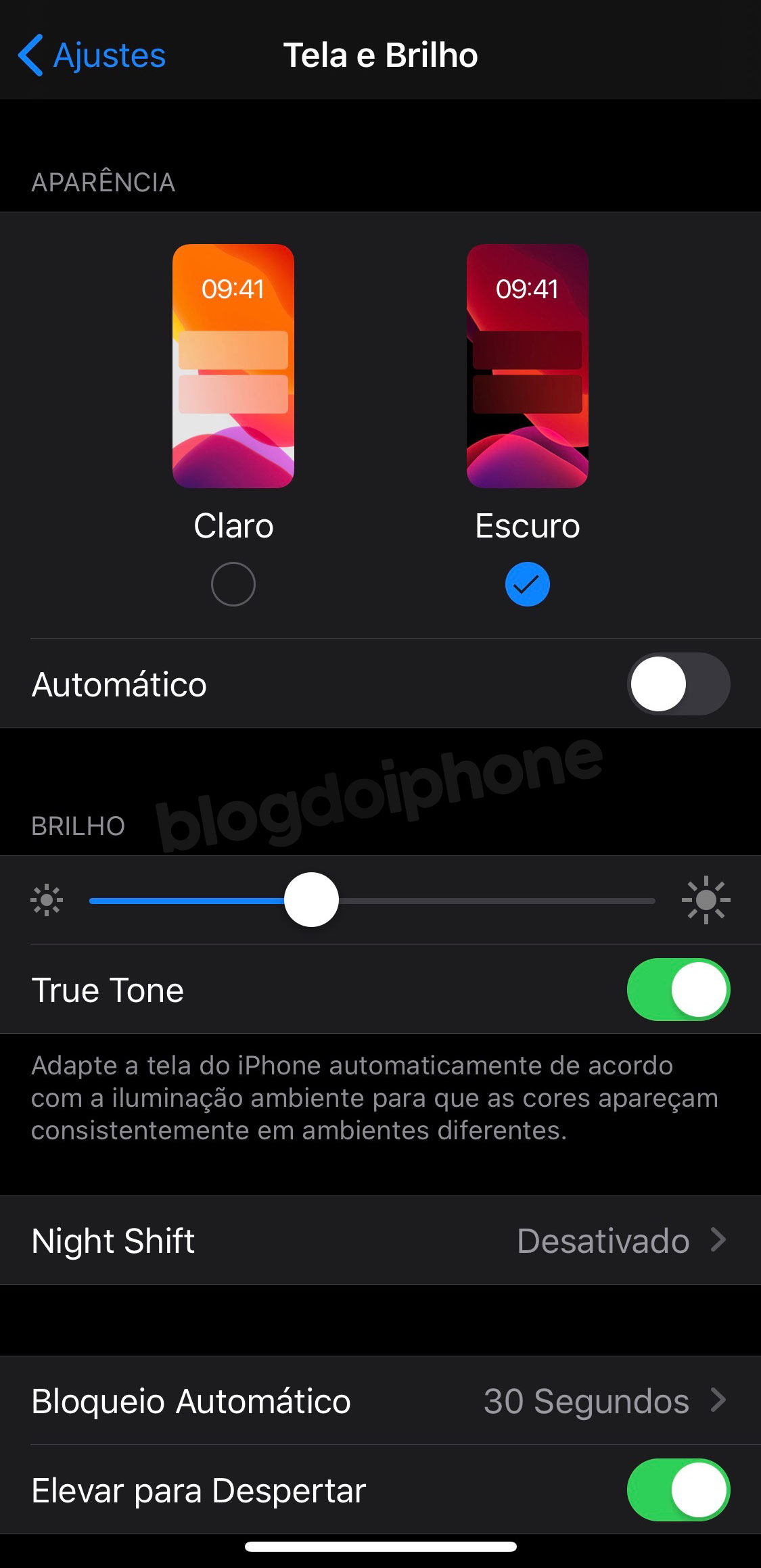Image resolution: width=761 pixels, height=1568 pixels.
Task: Tap the Escuro appearance preview
Action: (x=528, y=366)
